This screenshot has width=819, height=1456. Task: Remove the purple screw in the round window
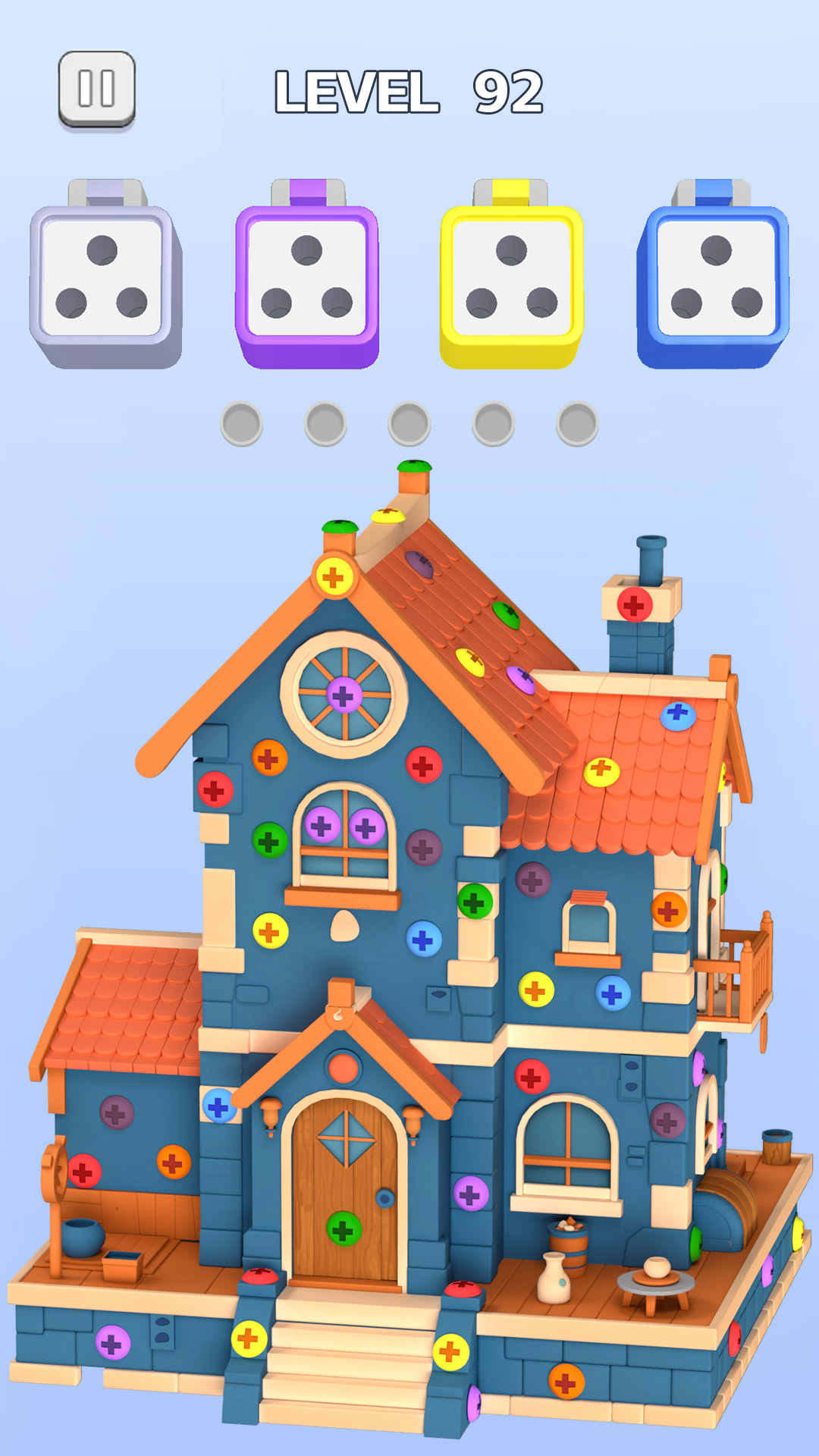coord(344,695)
